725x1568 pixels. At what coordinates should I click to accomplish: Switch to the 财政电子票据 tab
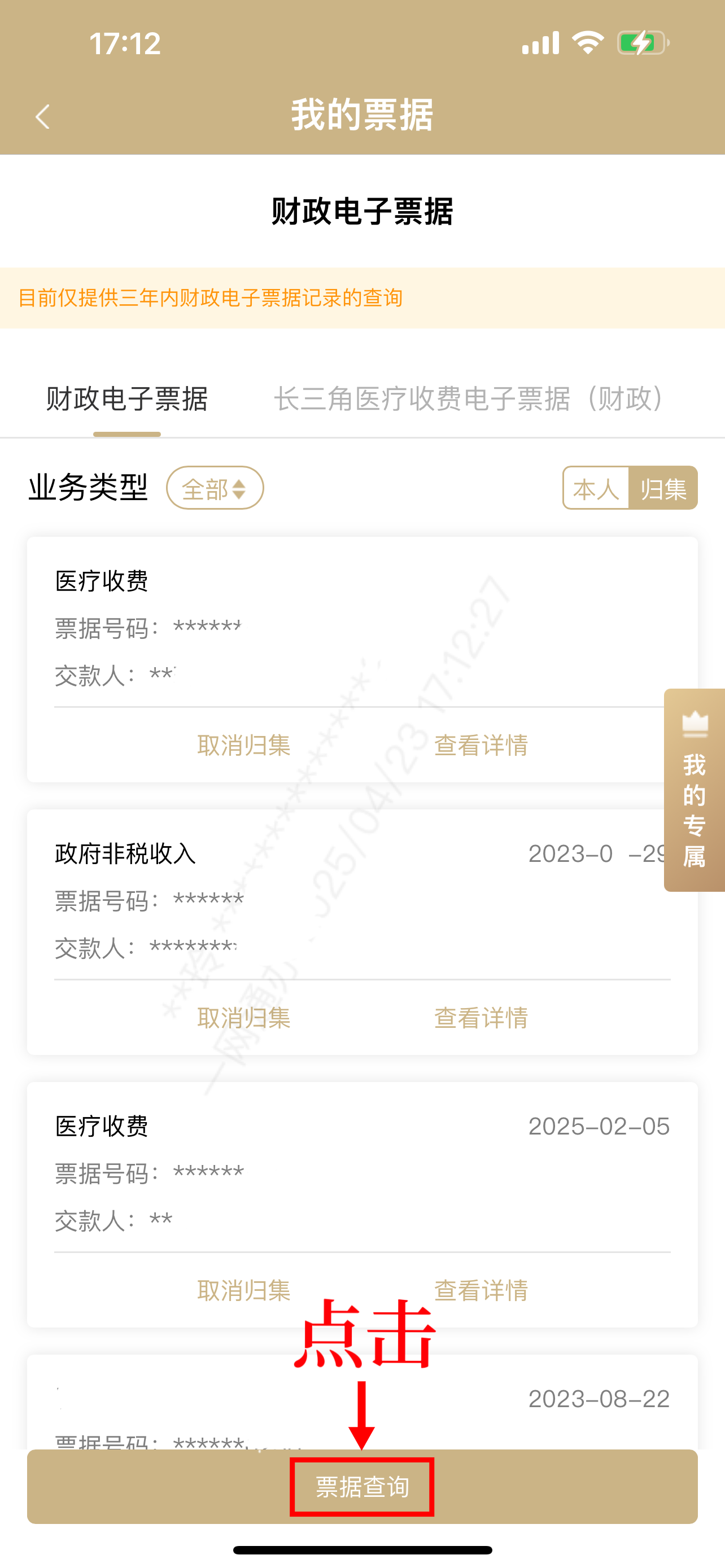[126, 399]
